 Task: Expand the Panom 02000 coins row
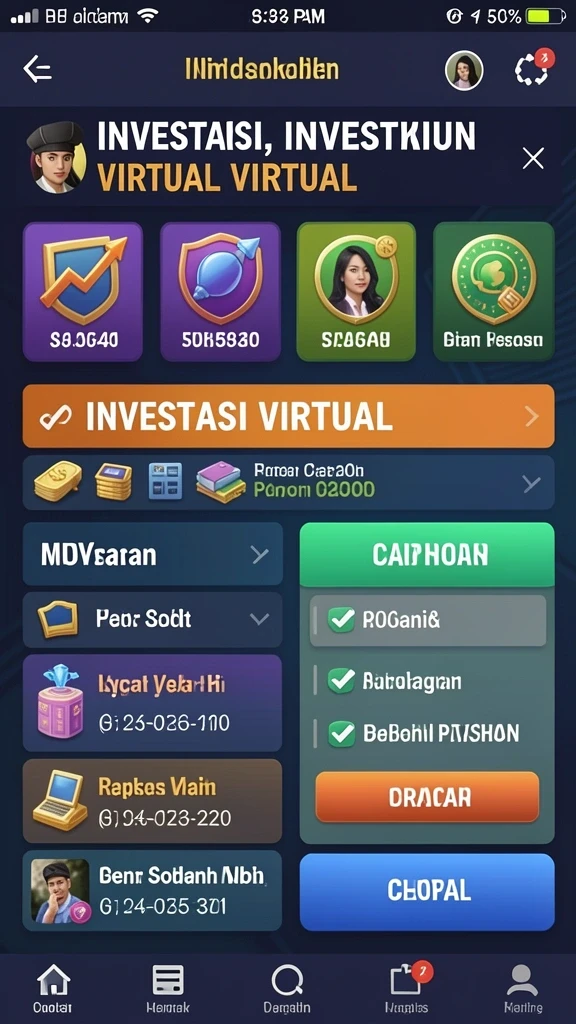[289, 483]
